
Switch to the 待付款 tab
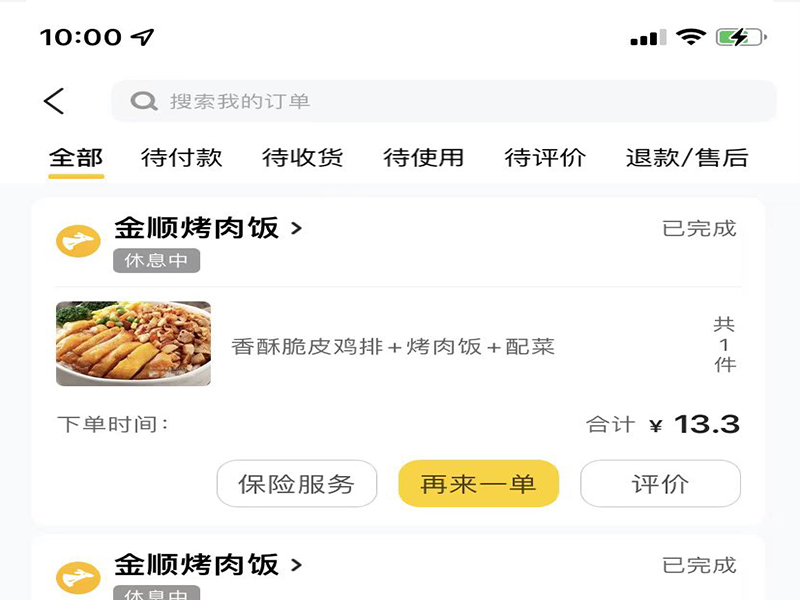182,158
